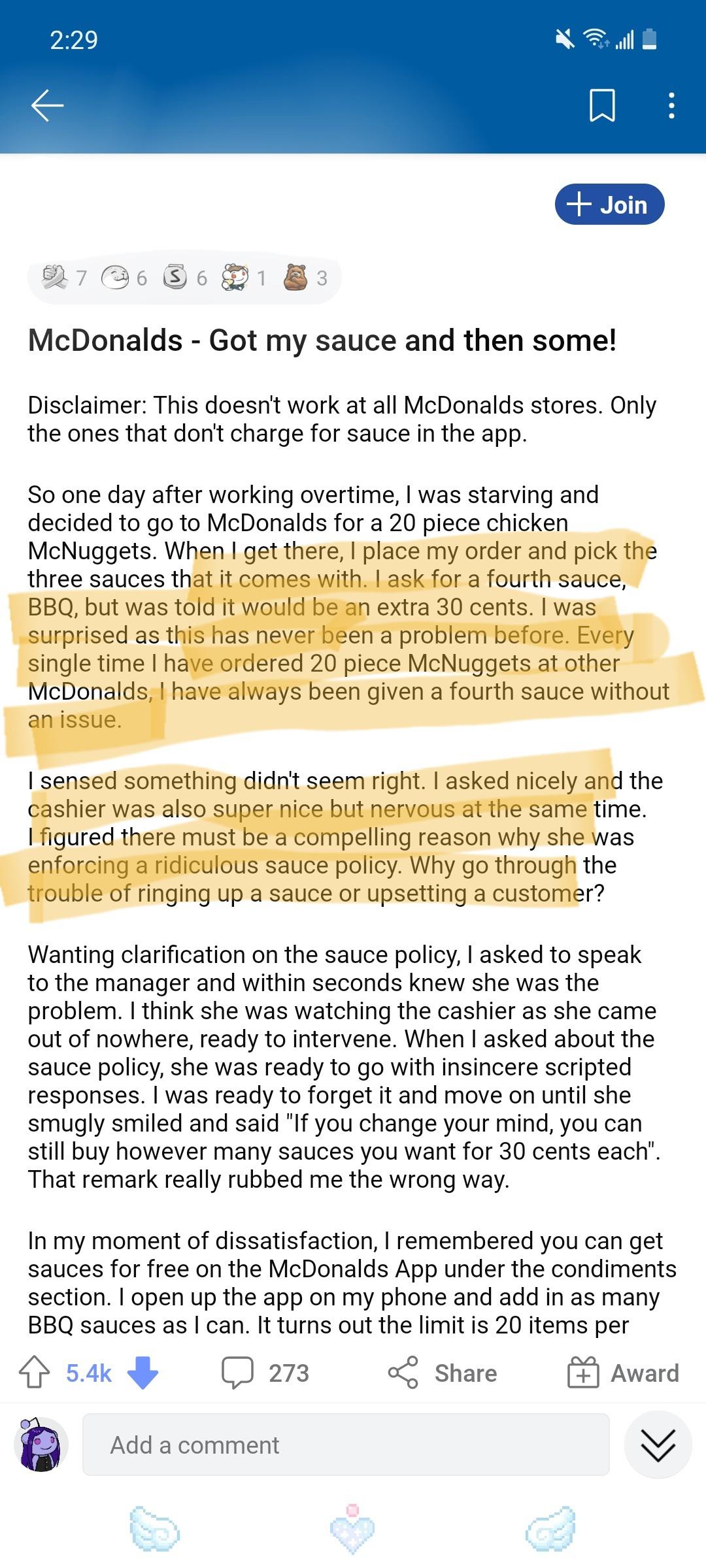Join this community
The image size is (706, 1568).
(x=609, y=205)
